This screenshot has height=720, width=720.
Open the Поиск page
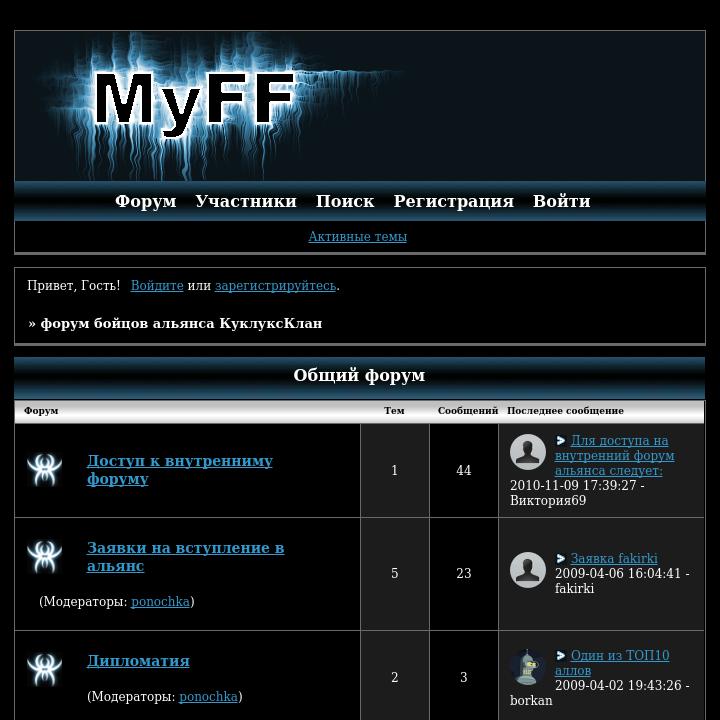[x=345, y=201]
